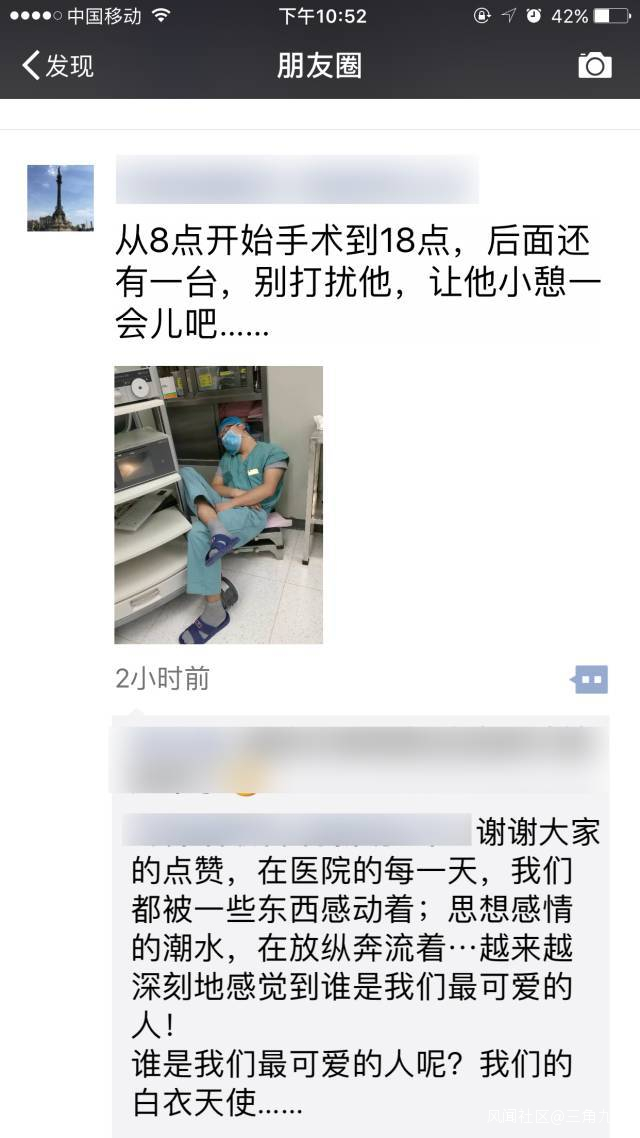
Task: Open the camera to post a moment
Action: click(x=594, y=66)
